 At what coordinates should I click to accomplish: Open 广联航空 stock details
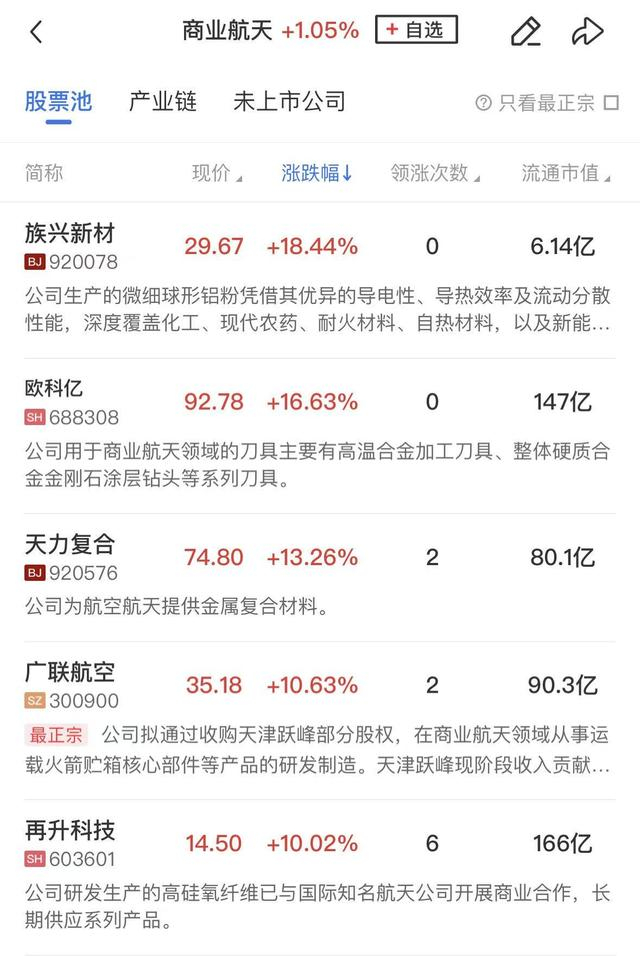click(x=70, y=673)
